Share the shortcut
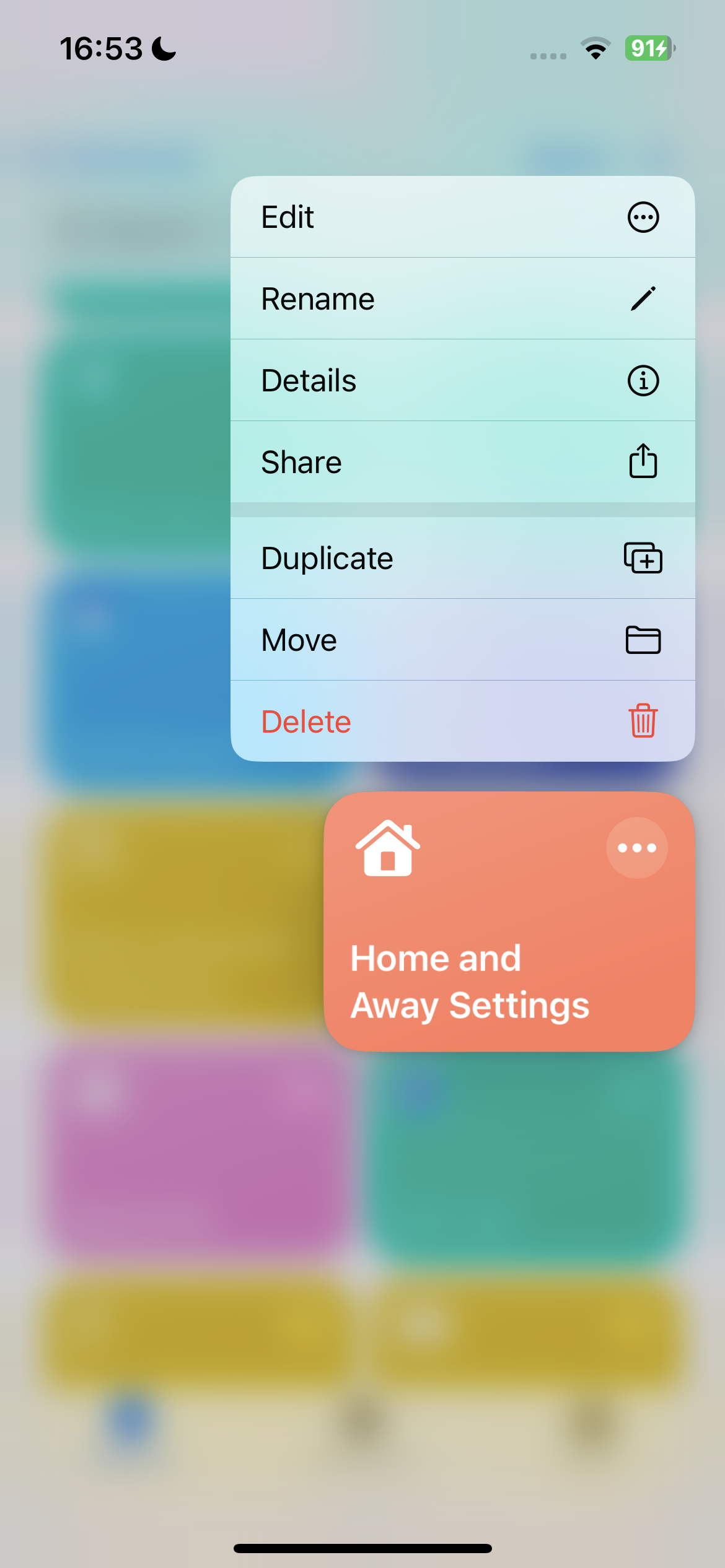 (462, 463)
